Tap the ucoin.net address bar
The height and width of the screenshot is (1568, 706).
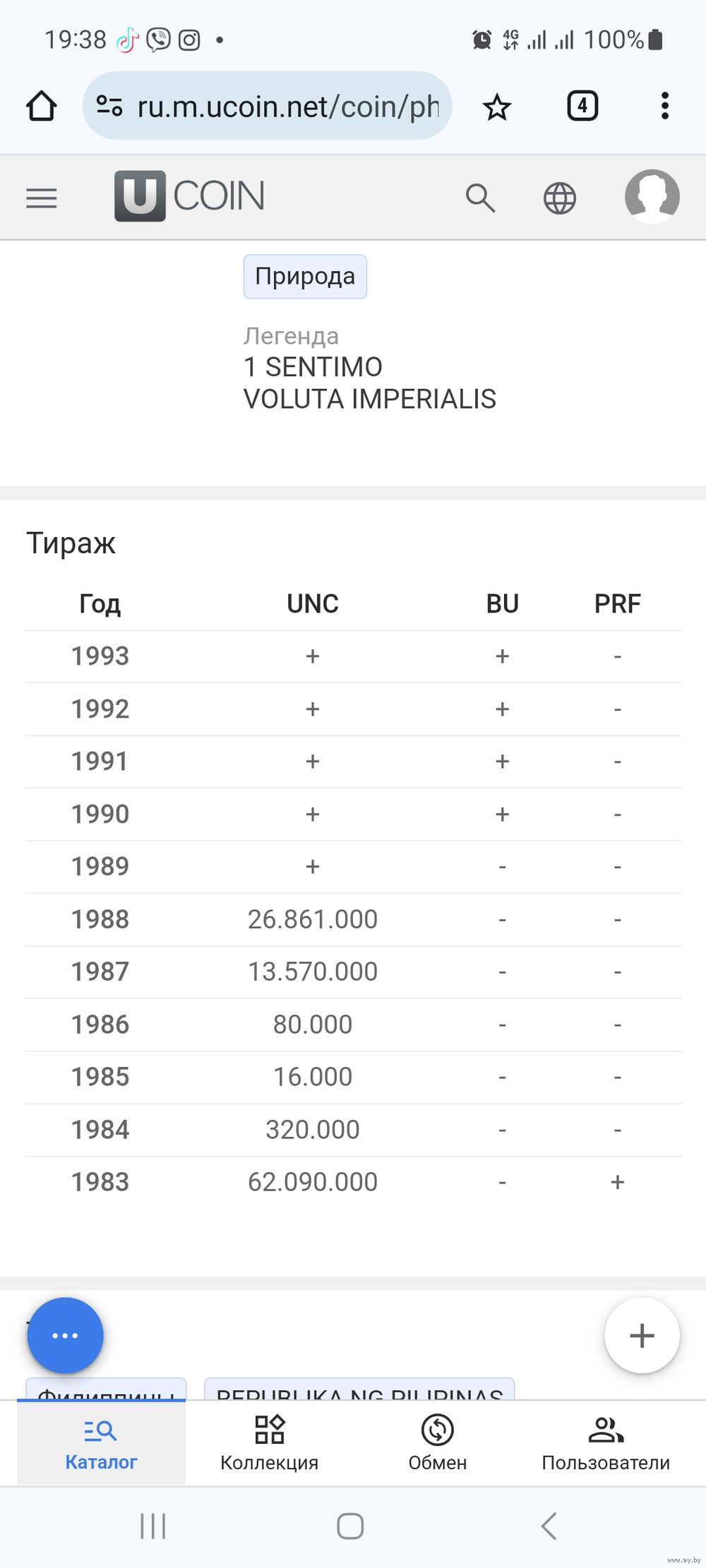click(x=267, y=107)
